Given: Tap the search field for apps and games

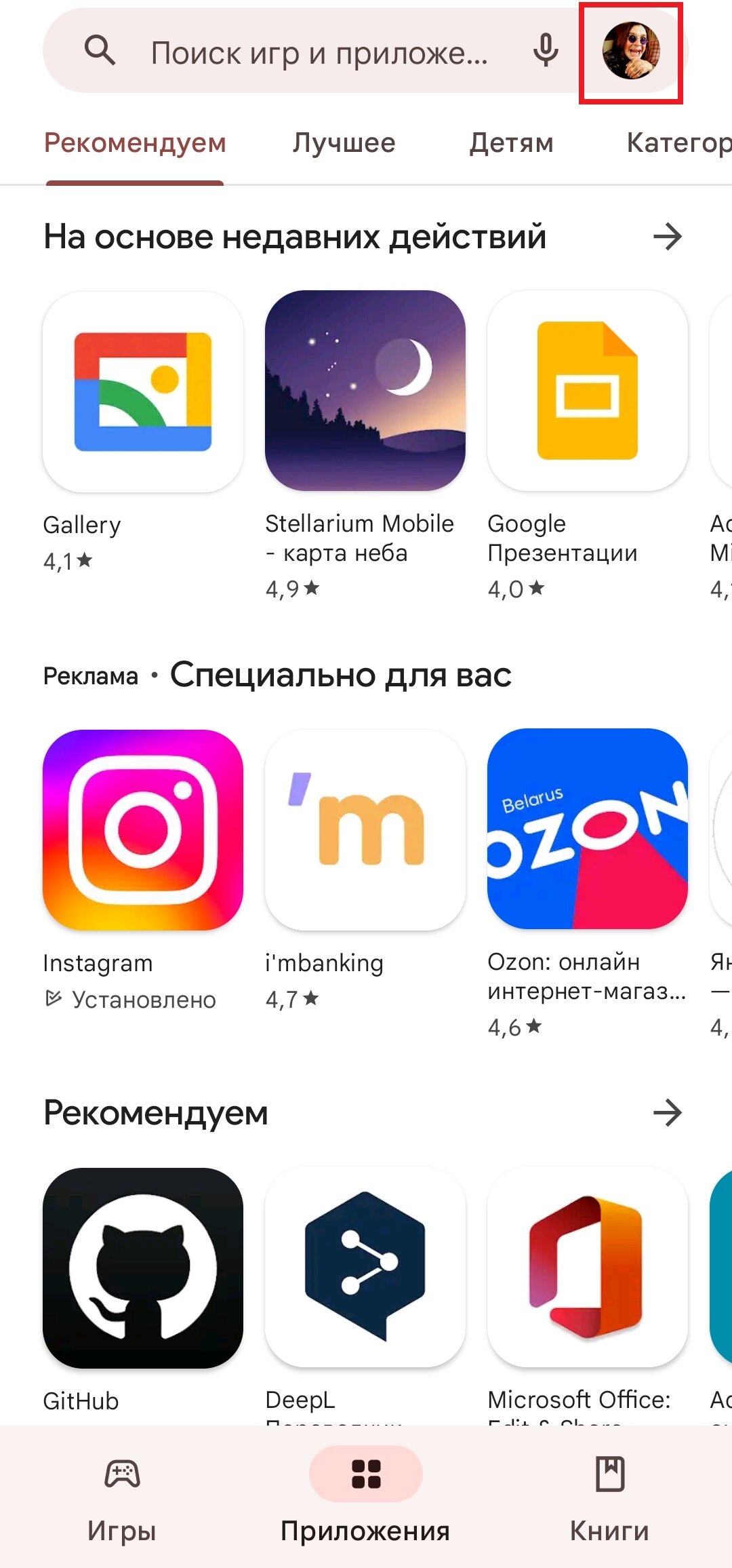Looking at the screenshot, I should pos(319,52).
